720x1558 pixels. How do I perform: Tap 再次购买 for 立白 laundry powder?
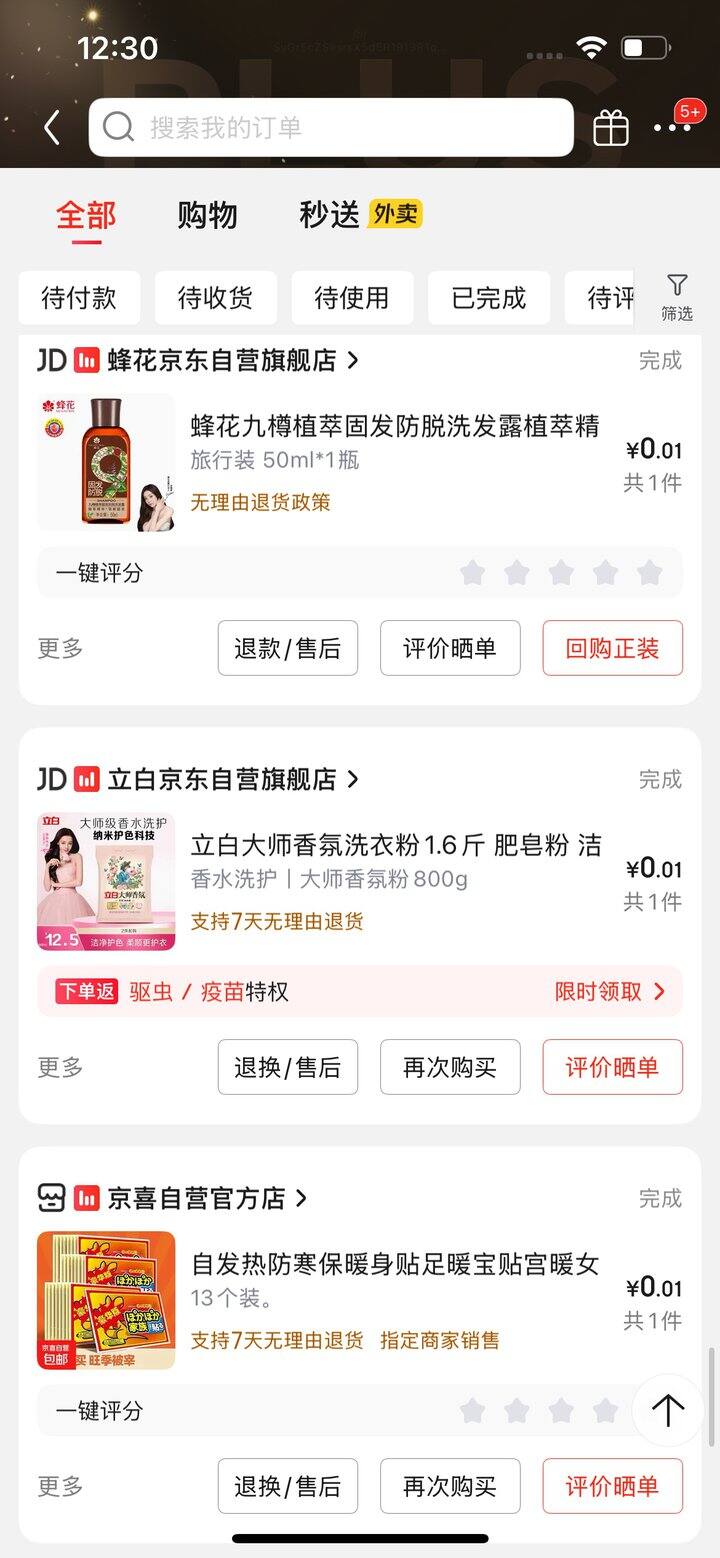(450, 1067)
